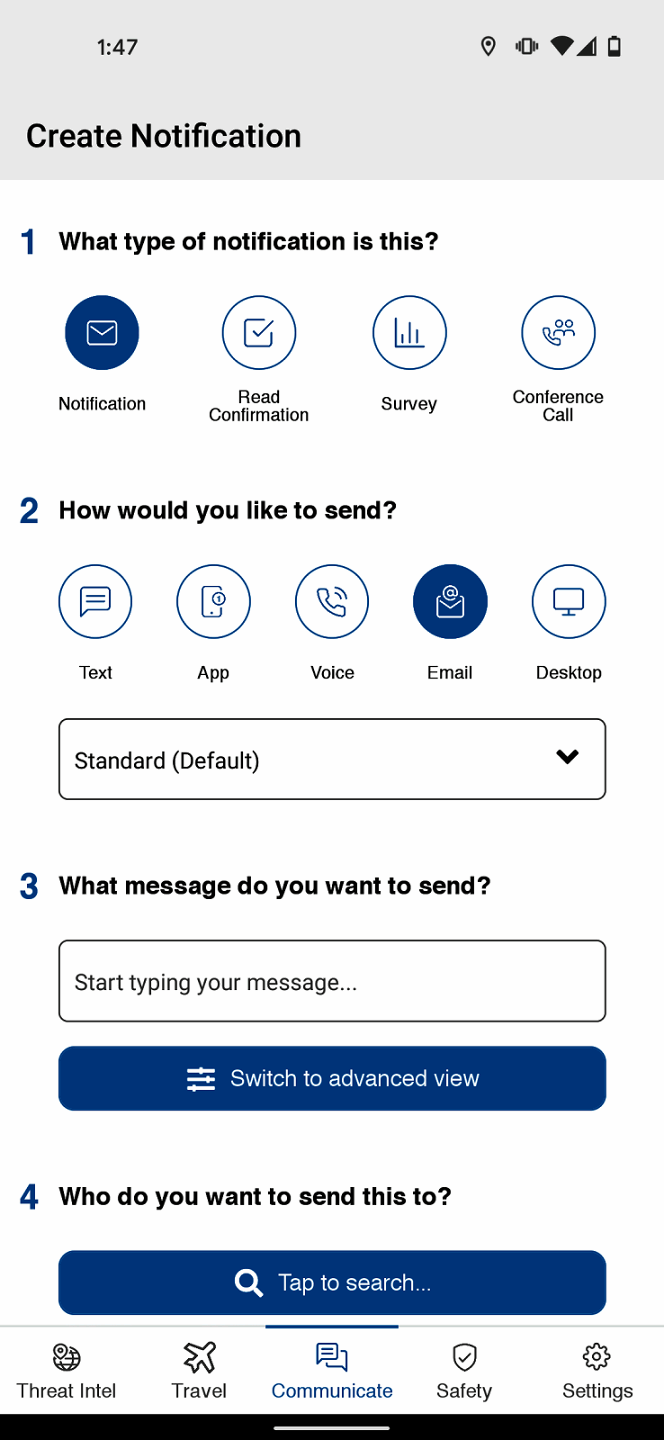The image size is (664, 1440).
Task: Tap to search recipients
Action: coord(332,1282)
